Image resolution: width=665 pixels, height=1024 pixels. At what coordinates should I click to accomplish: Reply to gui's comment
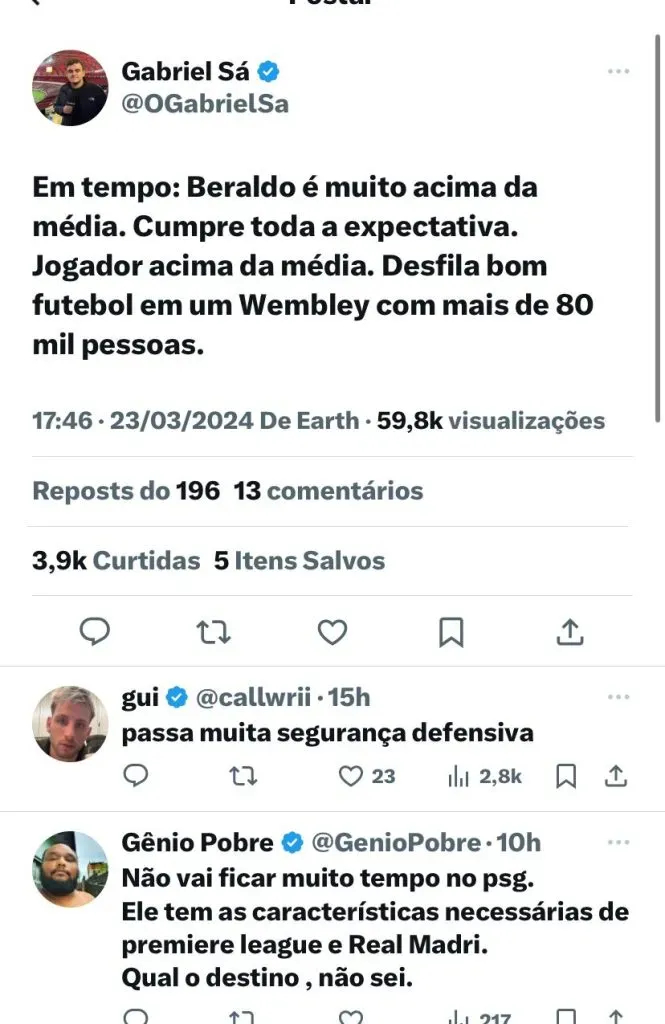[135, 775]
